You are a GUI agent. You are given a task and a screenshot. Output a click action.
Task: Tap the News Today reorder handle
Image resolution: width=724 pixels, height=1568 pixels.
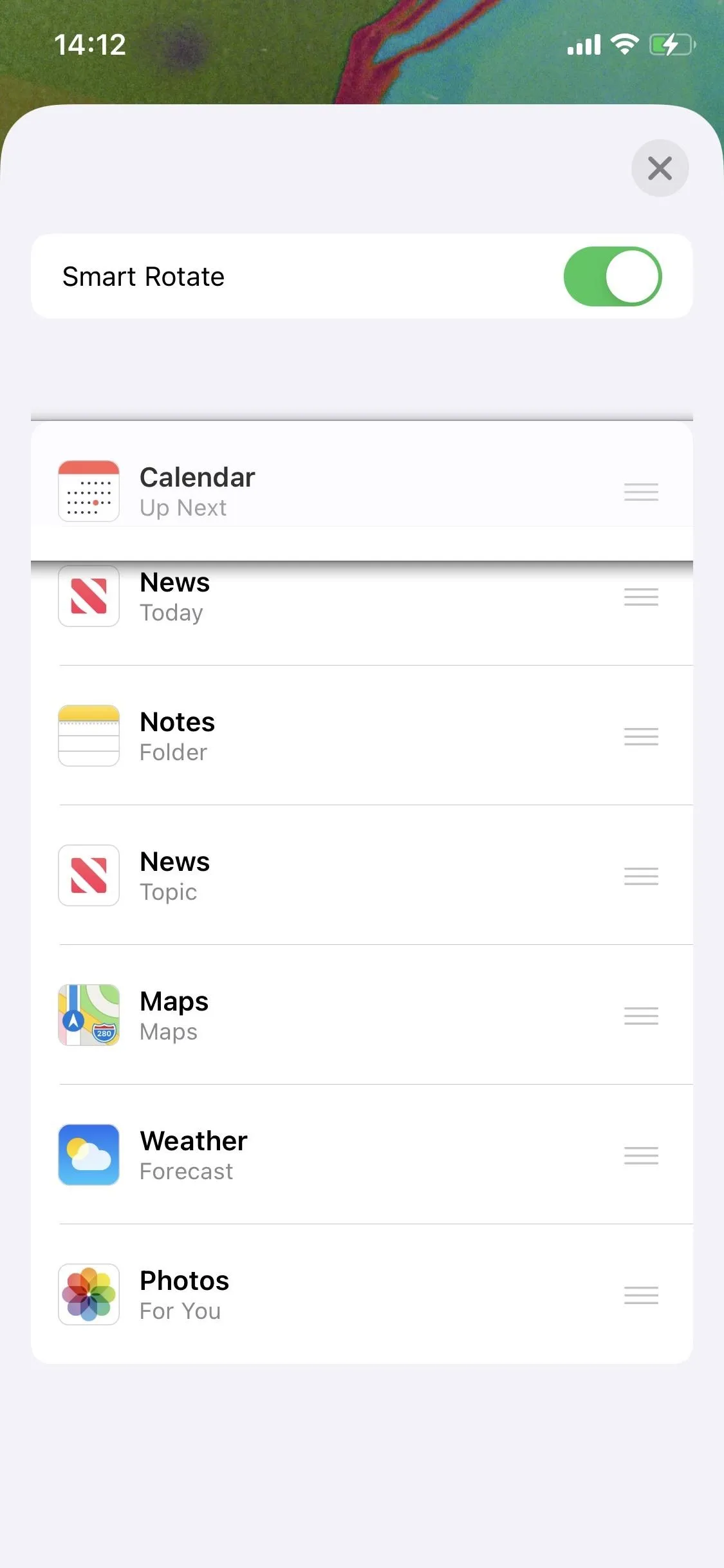(641, 597)
